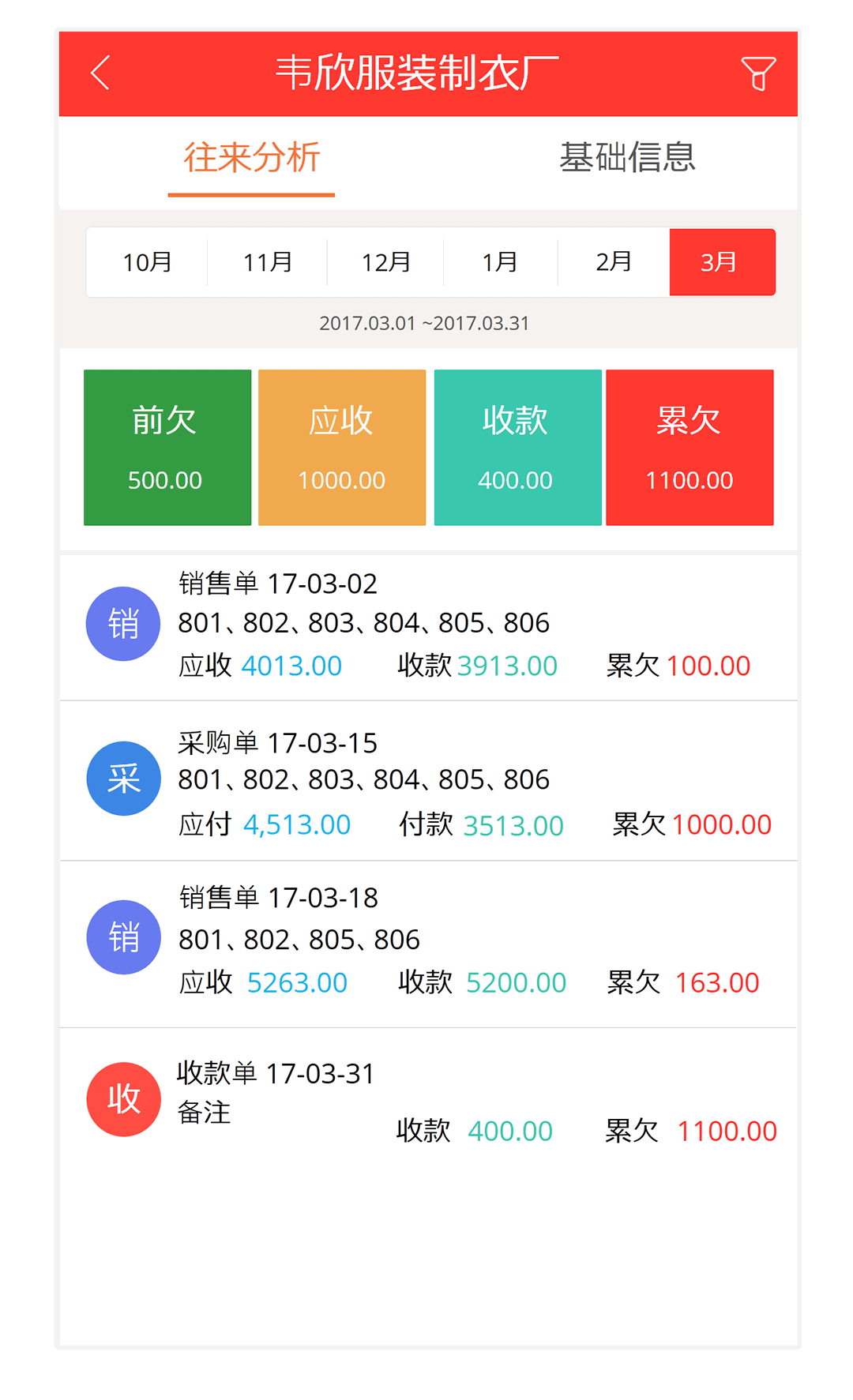Open the 应收 1000.00 orange card

coord(342,448)
